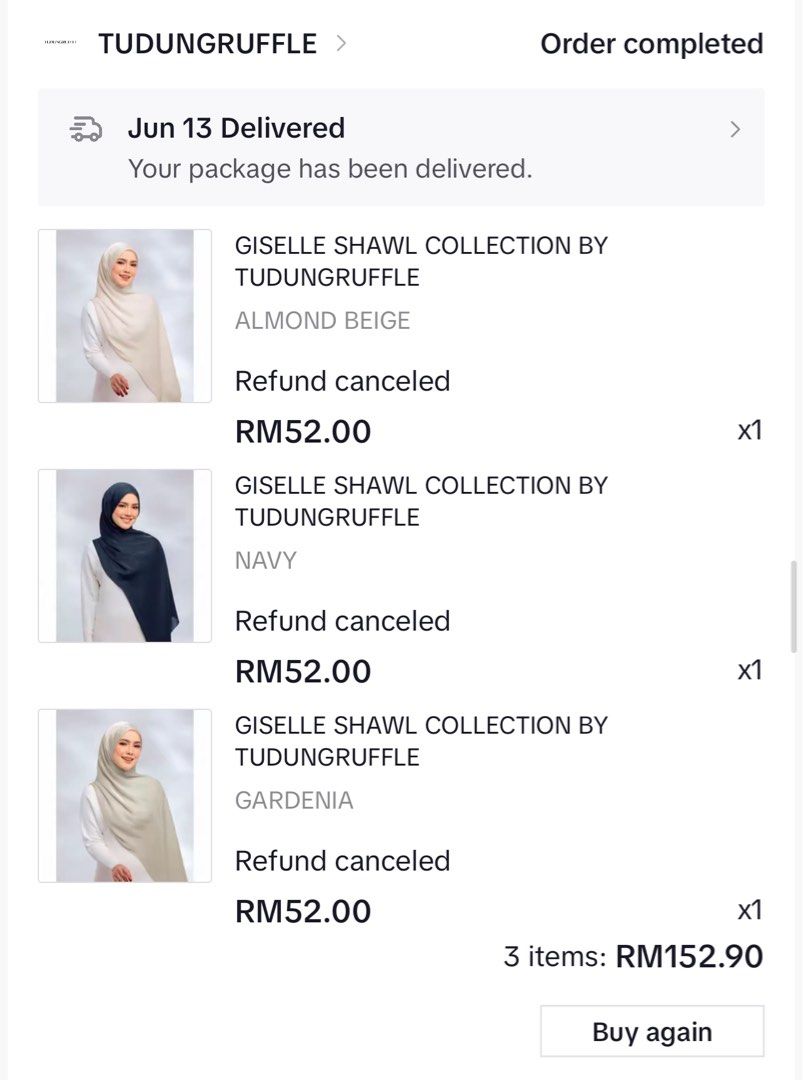Viewport: 803px width, 1080px height.
Task: Select the first GISELLE SHAWL COLLECTION title
Action: 420,260
